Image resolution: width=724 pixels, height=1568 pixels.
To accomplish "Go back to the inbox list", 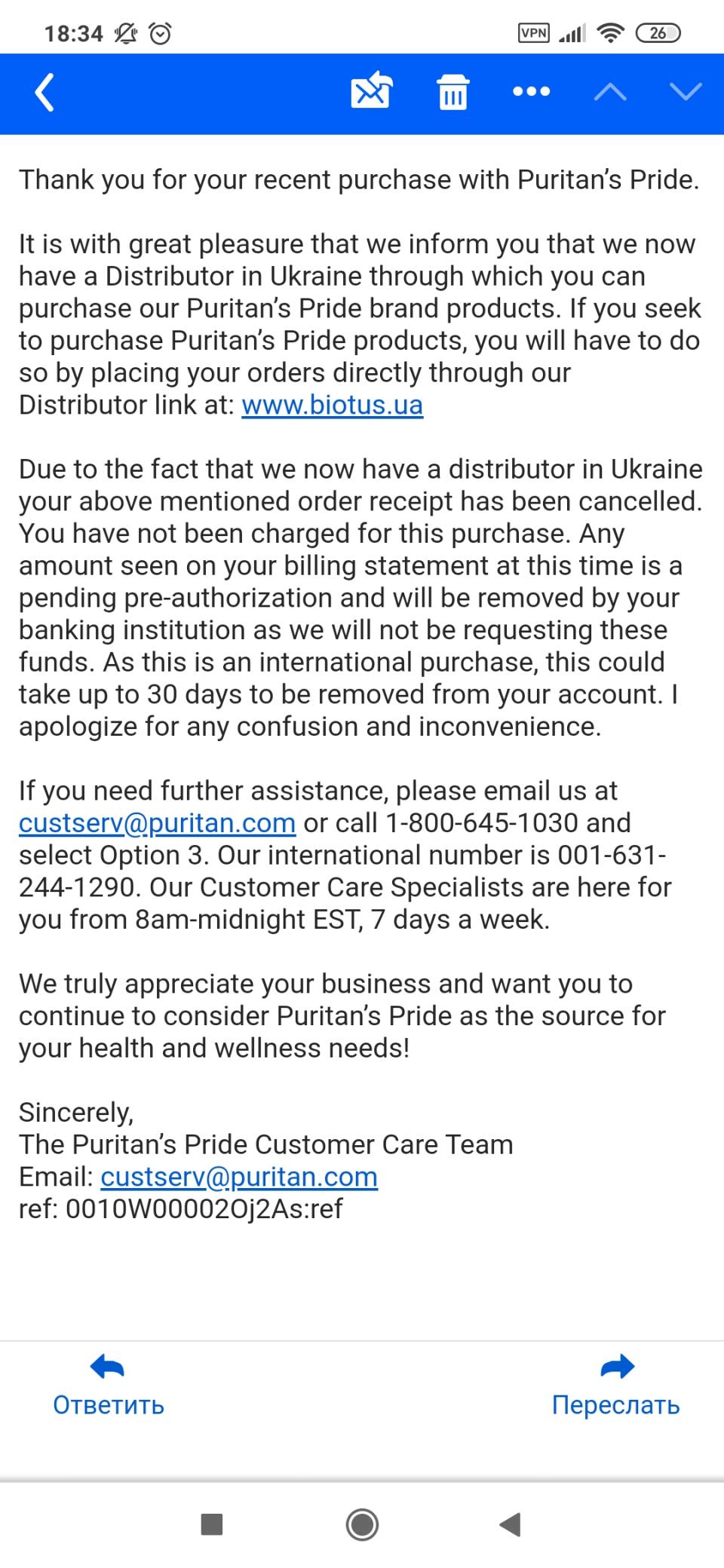I will pos(45,93).
